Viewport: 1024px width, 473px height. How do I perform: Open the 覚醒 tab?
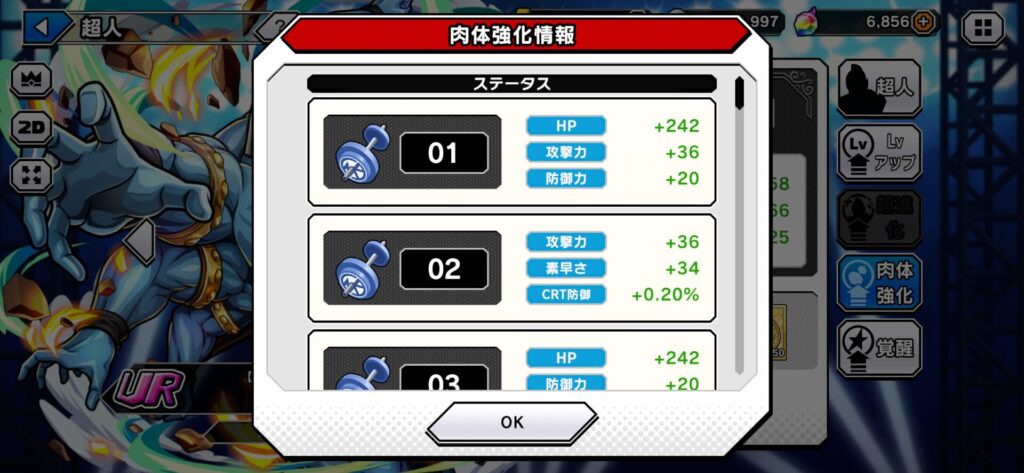pyautogui.click(x=878, y=347)
